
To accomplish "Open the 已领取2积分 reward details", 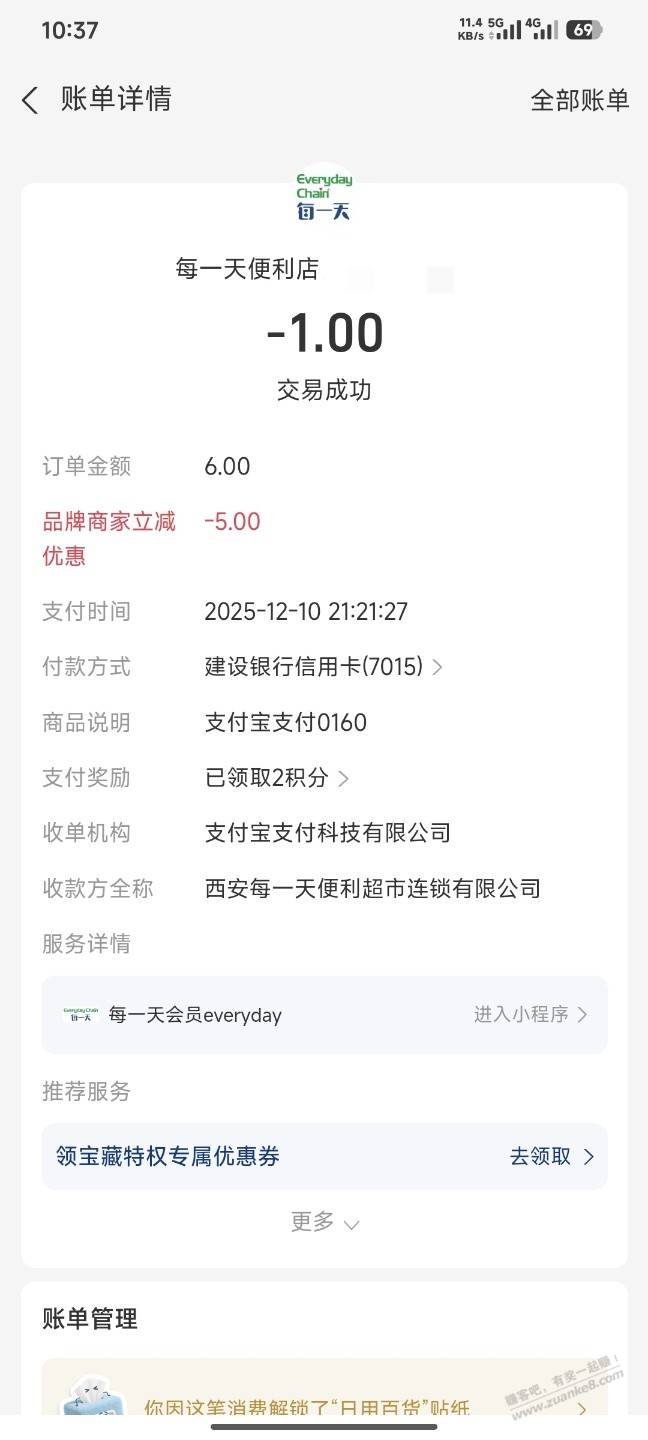I will 277,778.
